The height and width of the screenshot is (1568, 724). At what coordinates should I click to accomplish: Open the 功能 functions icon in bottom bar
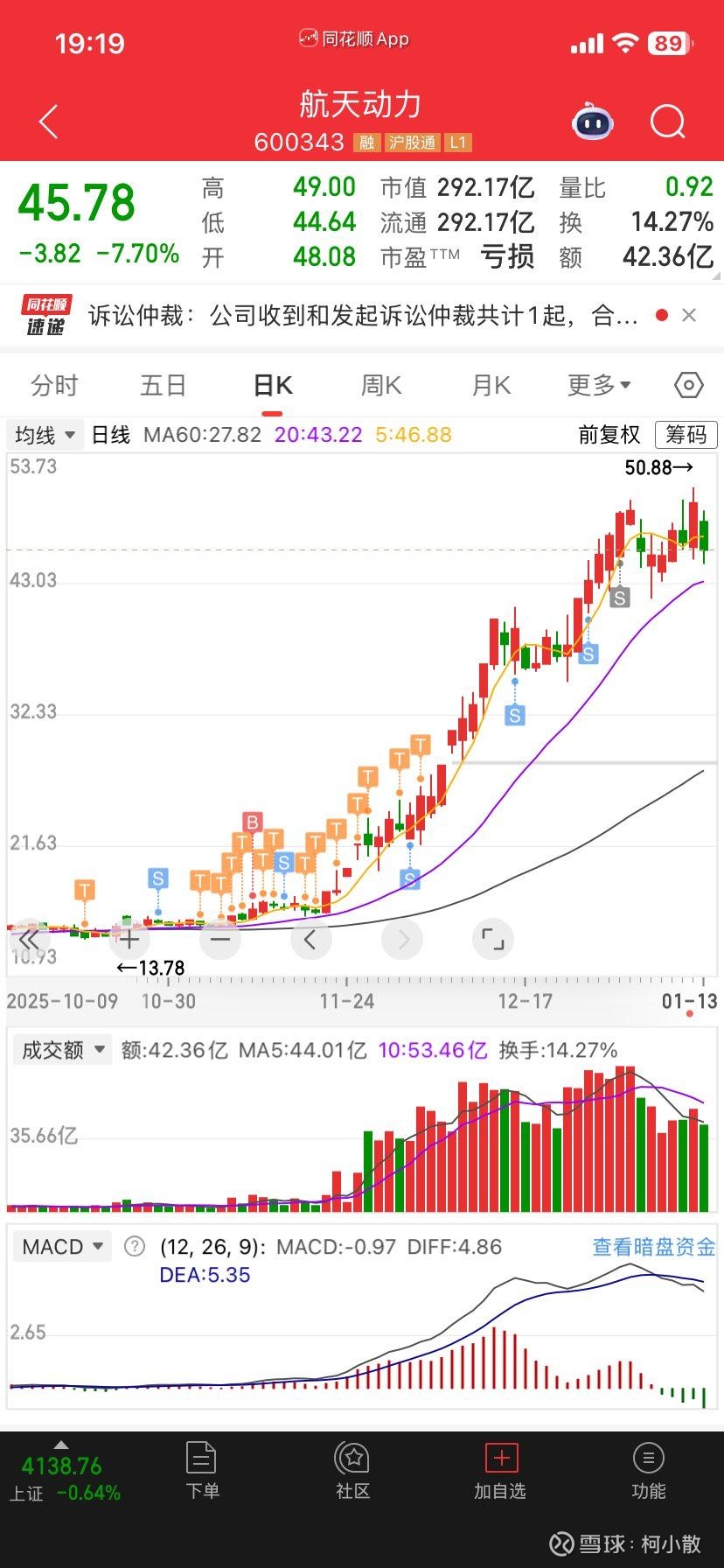[648, 1473]
